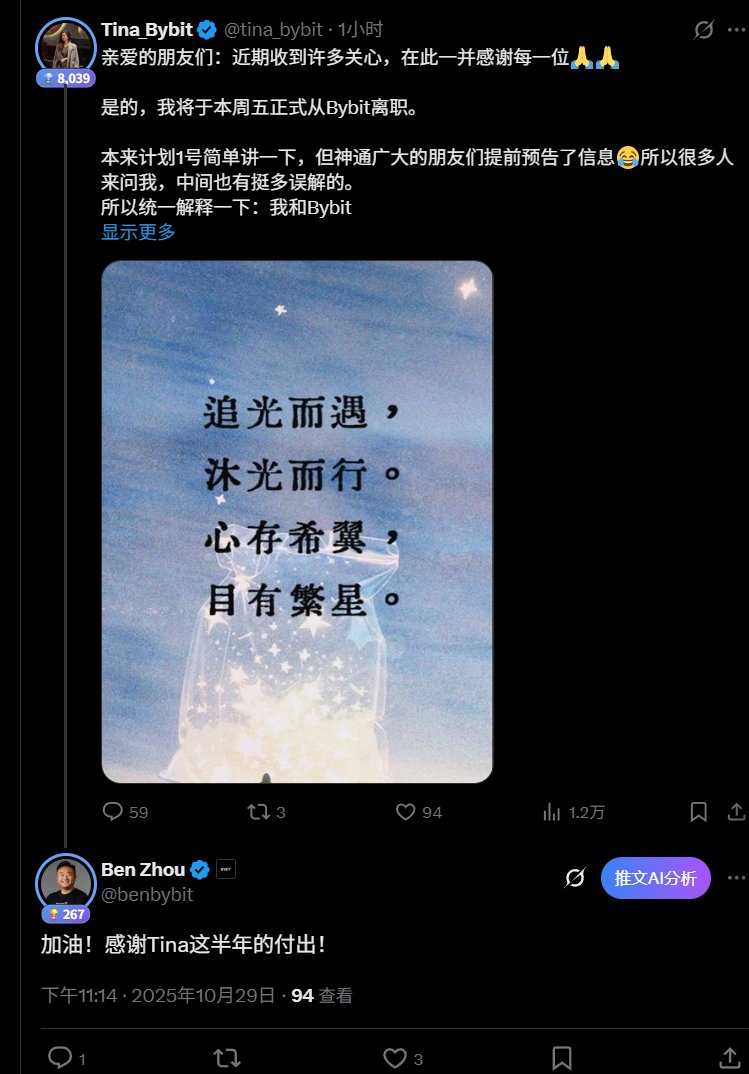Share Tina_Bybit's post

click(735, 812)
